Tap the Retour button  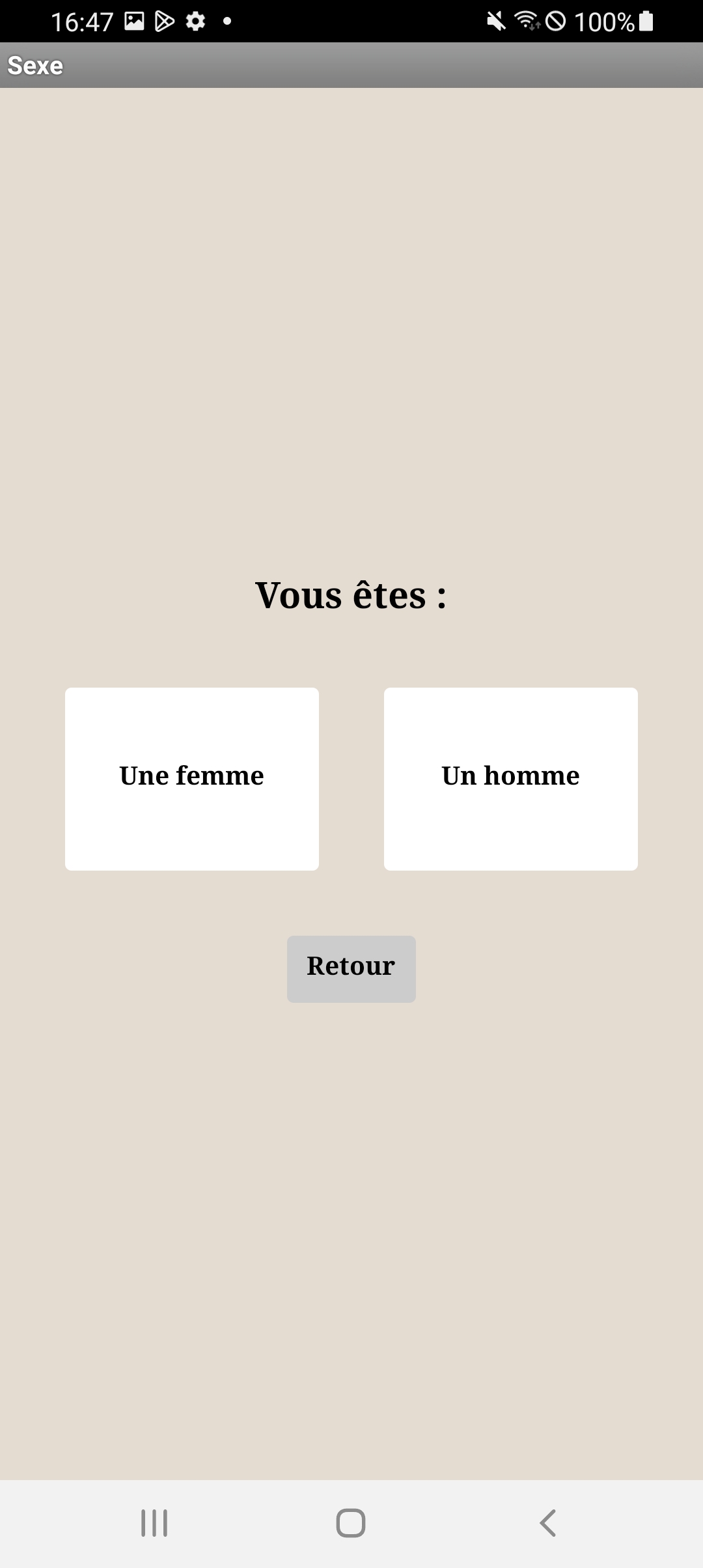point(351,969)
